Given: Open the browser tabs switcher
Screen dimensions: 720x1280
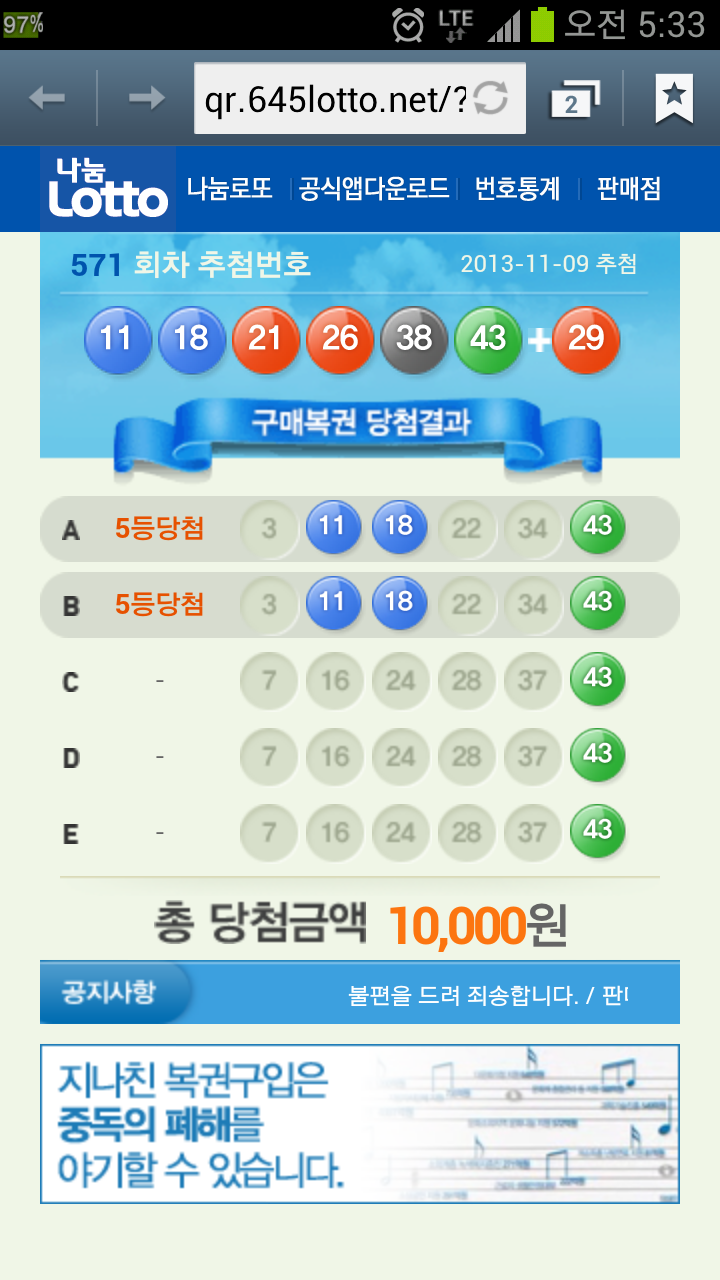Looking at the screenshot, I should pyautogui.click(x=575, y=99).
